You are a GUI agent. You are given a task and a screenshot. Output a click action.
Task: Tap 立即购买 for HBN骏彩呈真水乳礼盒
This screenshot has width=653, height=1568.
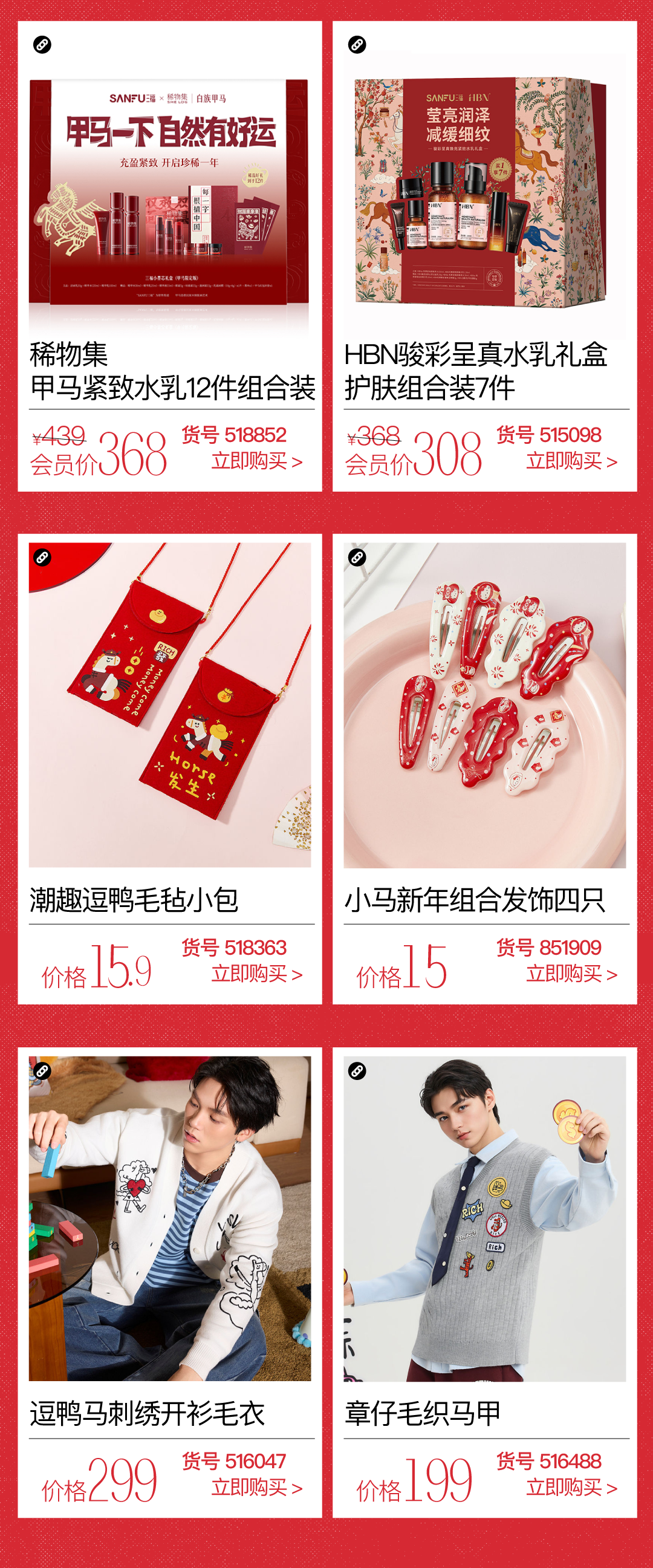click(571, 461)
